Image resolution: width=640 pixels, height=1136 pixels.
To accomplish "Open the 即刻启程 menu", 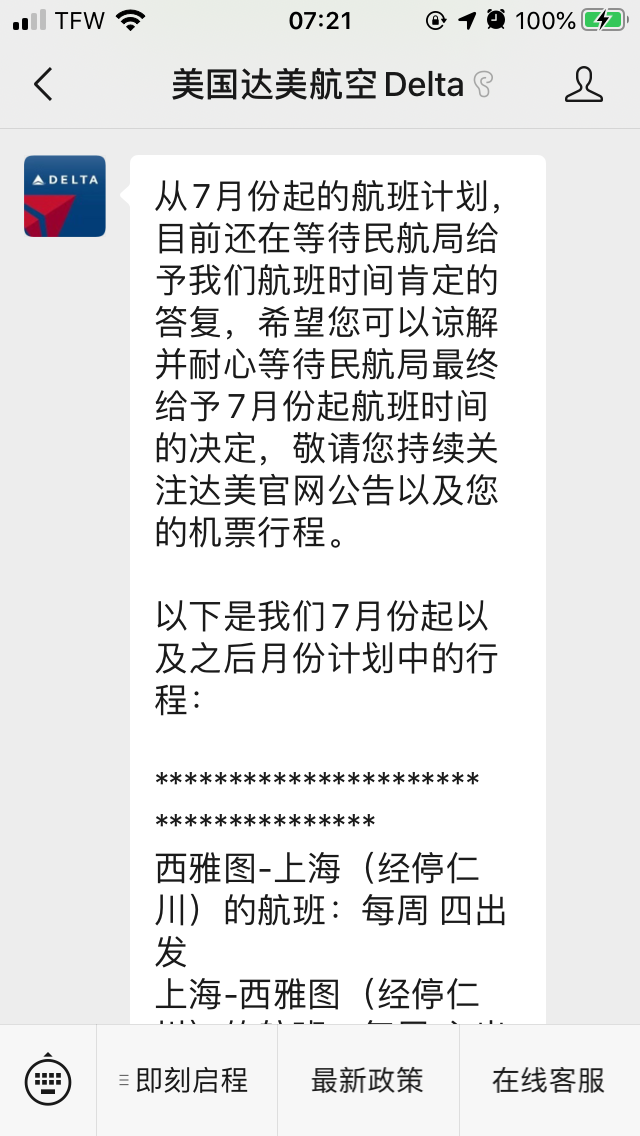I will point(186,1080).
